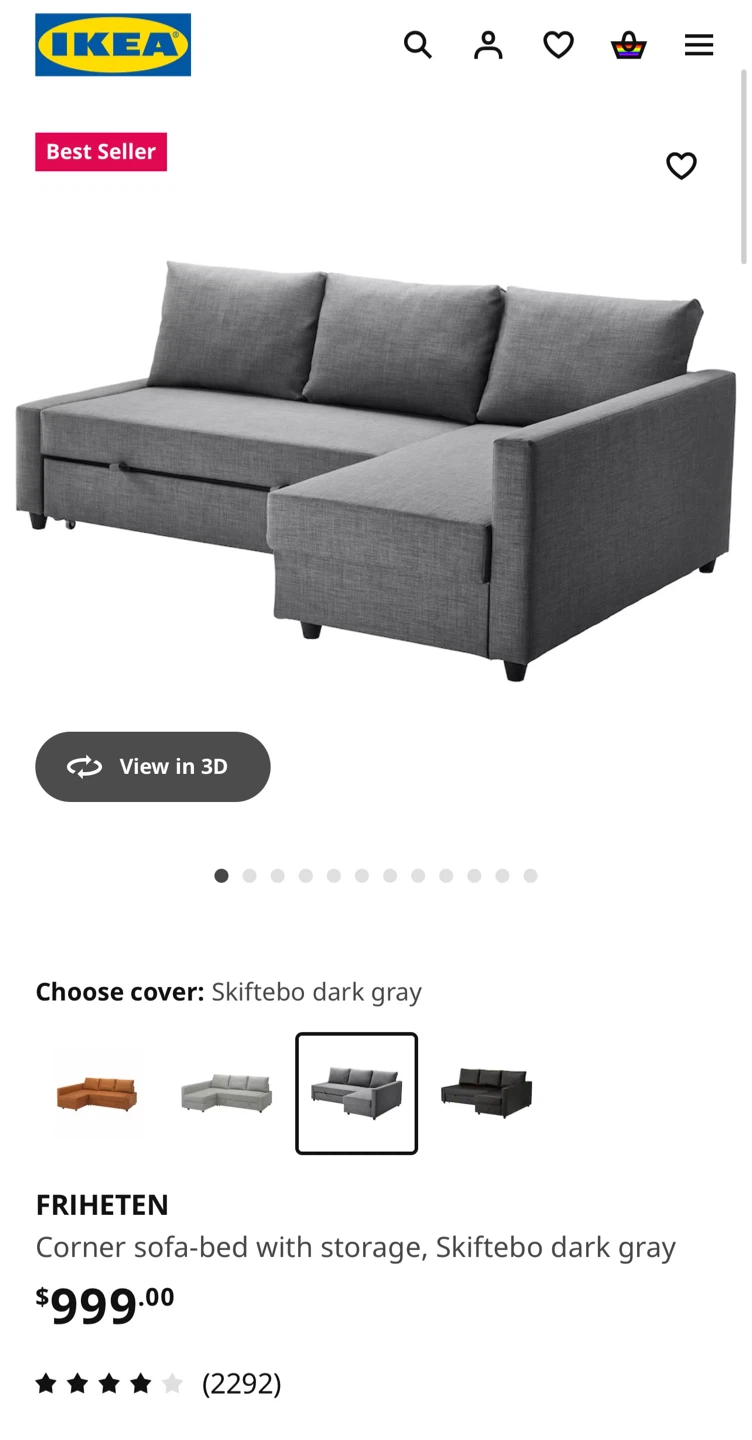Open the account profile icon

pos(488,45)
